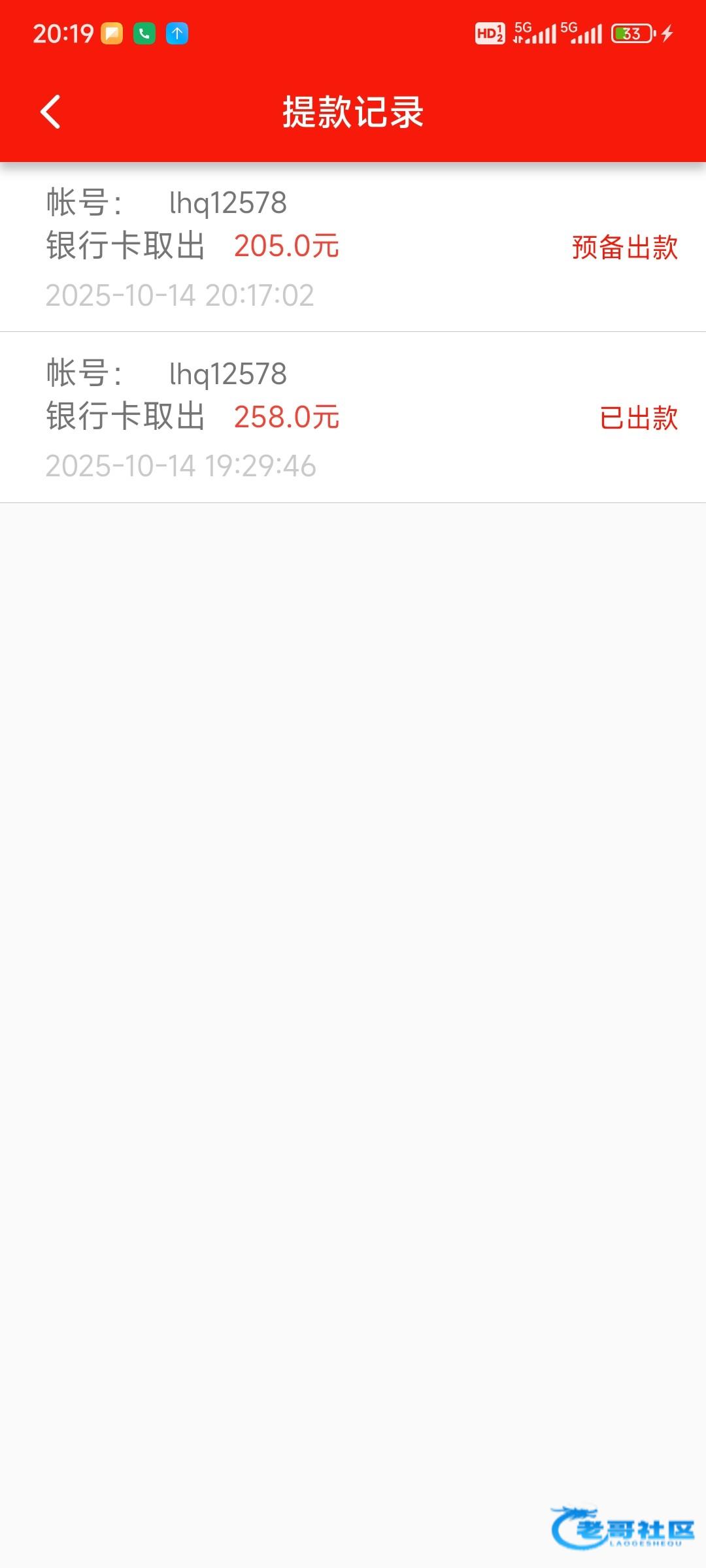This screenshot has width=706, height=1568.
Task: Open the 258.0元 withdrawal record
Action: click(353, 418)
